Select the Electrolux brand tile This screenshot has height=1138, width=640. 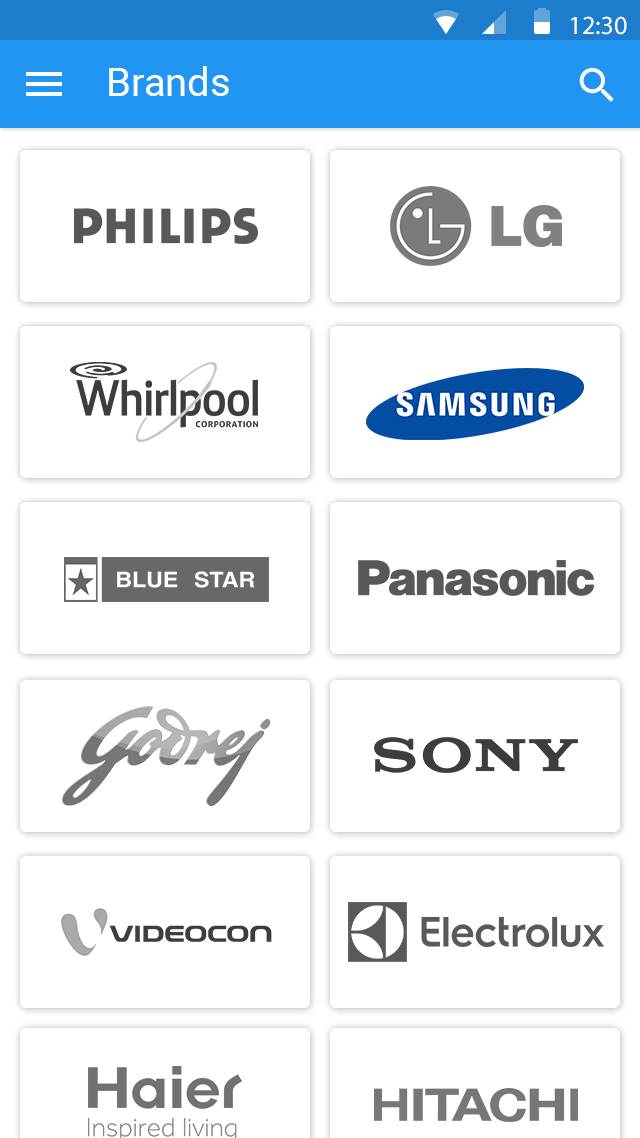tap(475, 932)
